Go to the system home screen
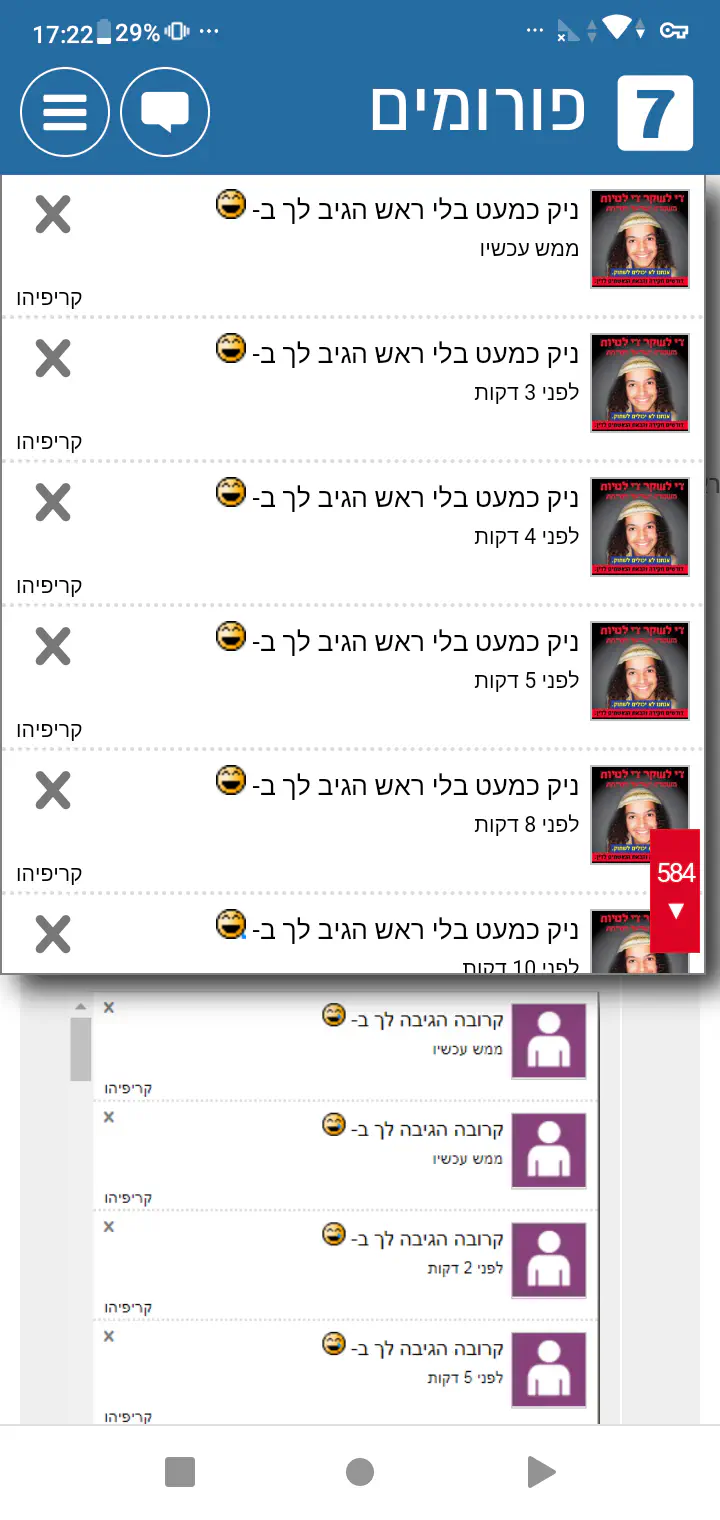 360,1472
